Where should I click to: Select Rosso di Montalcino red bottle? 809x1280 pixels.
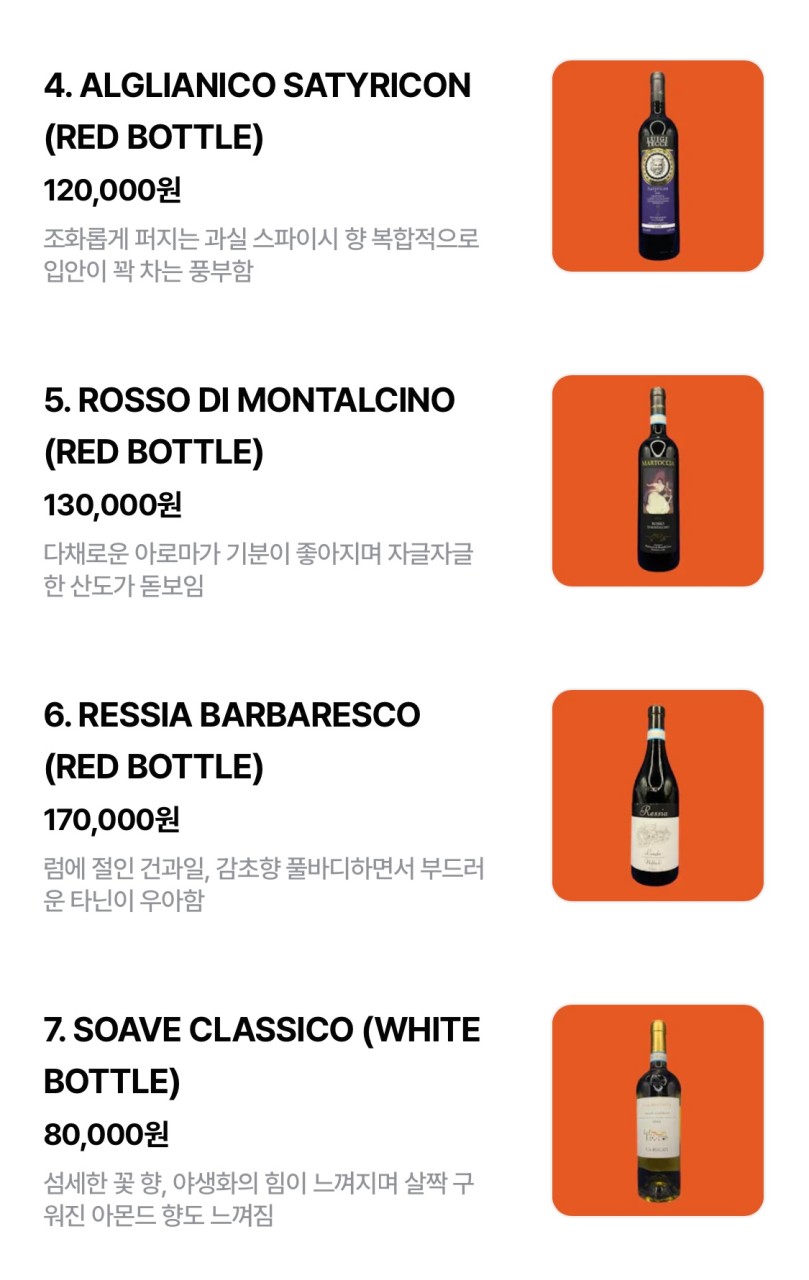[249, 426]
